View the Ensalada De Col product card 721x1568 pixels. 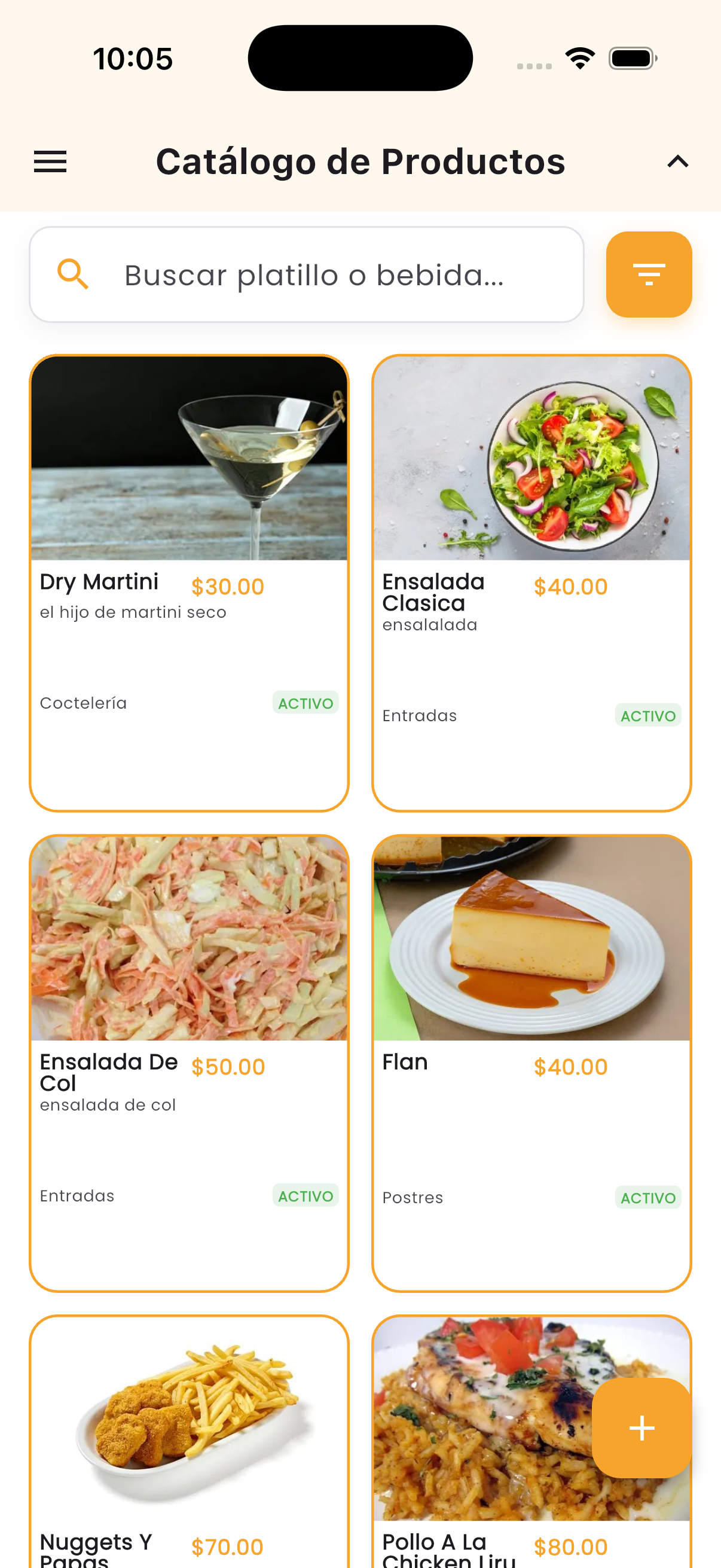tap(190, 1063)
